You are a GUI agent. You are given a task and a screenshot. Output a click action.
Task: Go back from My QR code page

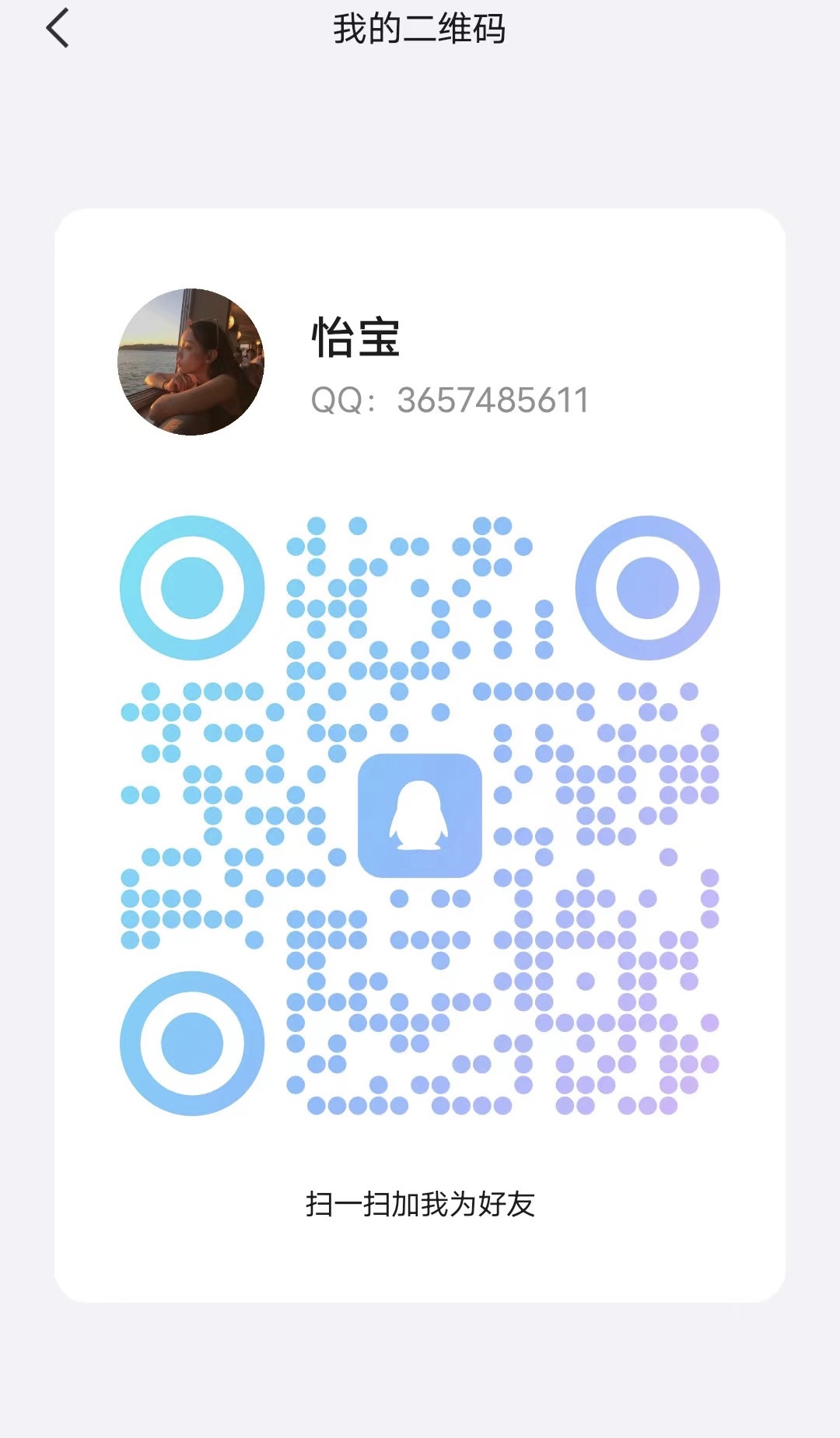coord(58,29)
